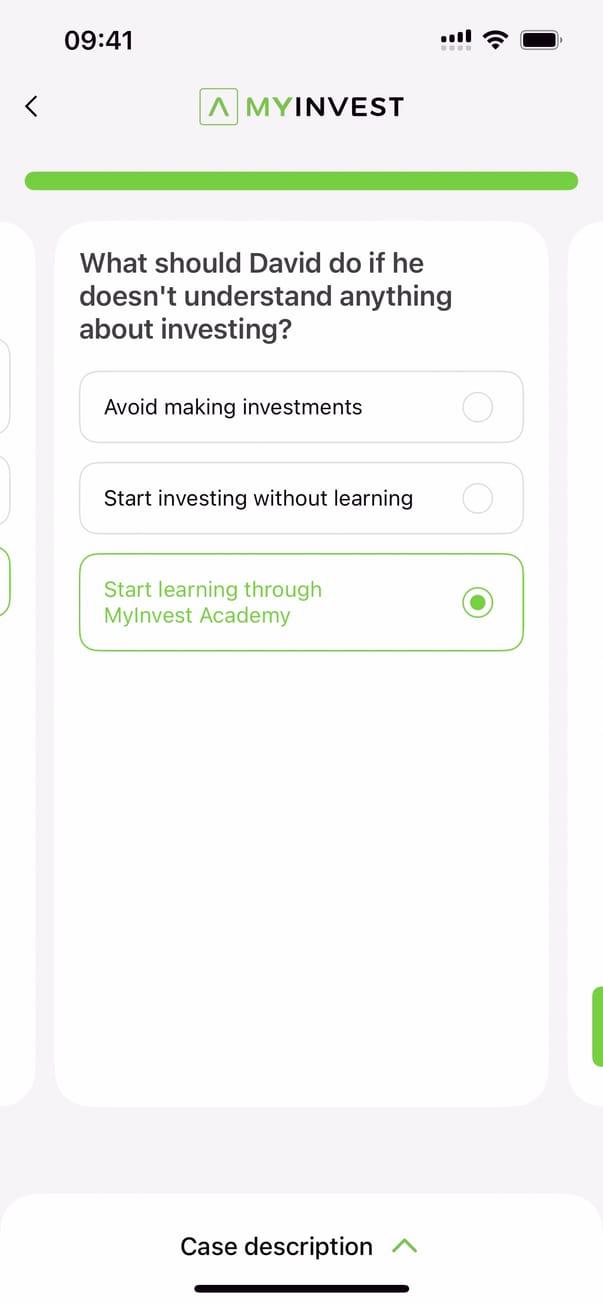Pick Start learning through MyInvest Academy
Image resolution: width=603 pixels, height=1305 pixels.
tap(300, 602)
